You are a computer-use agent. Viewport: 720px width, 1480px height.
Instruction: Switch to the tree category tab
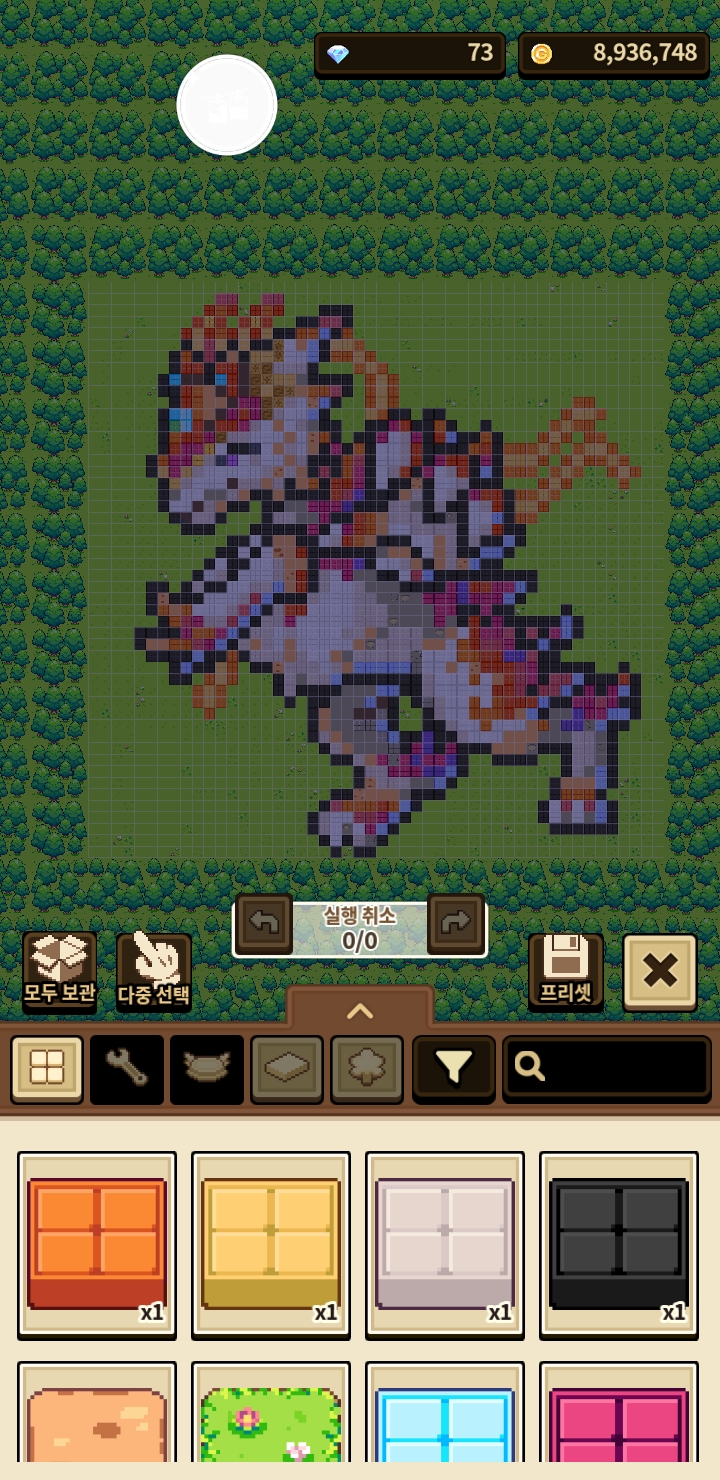tap(367, 1069)
